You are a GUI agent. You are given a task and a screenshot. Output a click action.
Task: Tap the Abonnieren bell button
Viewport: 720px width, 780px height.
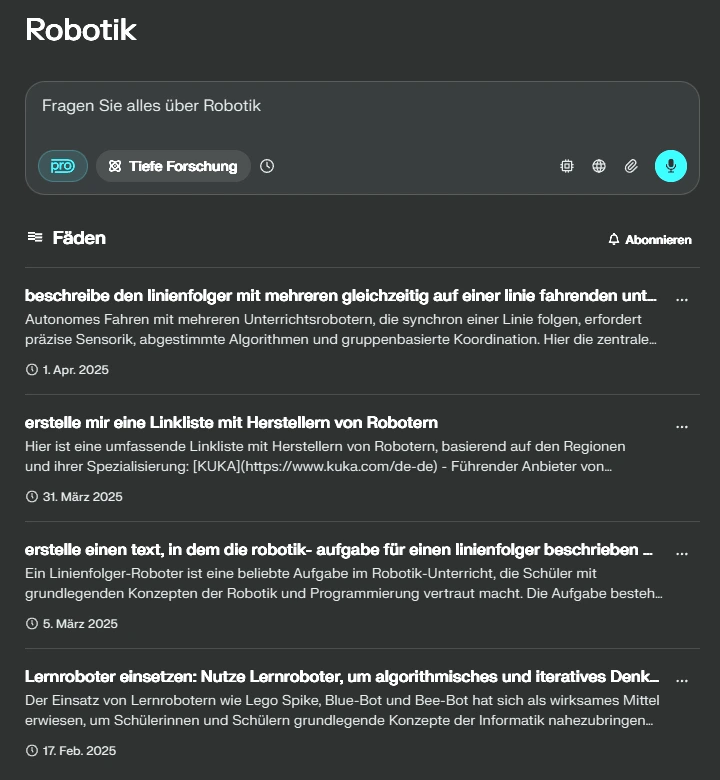tap(650, 239)
